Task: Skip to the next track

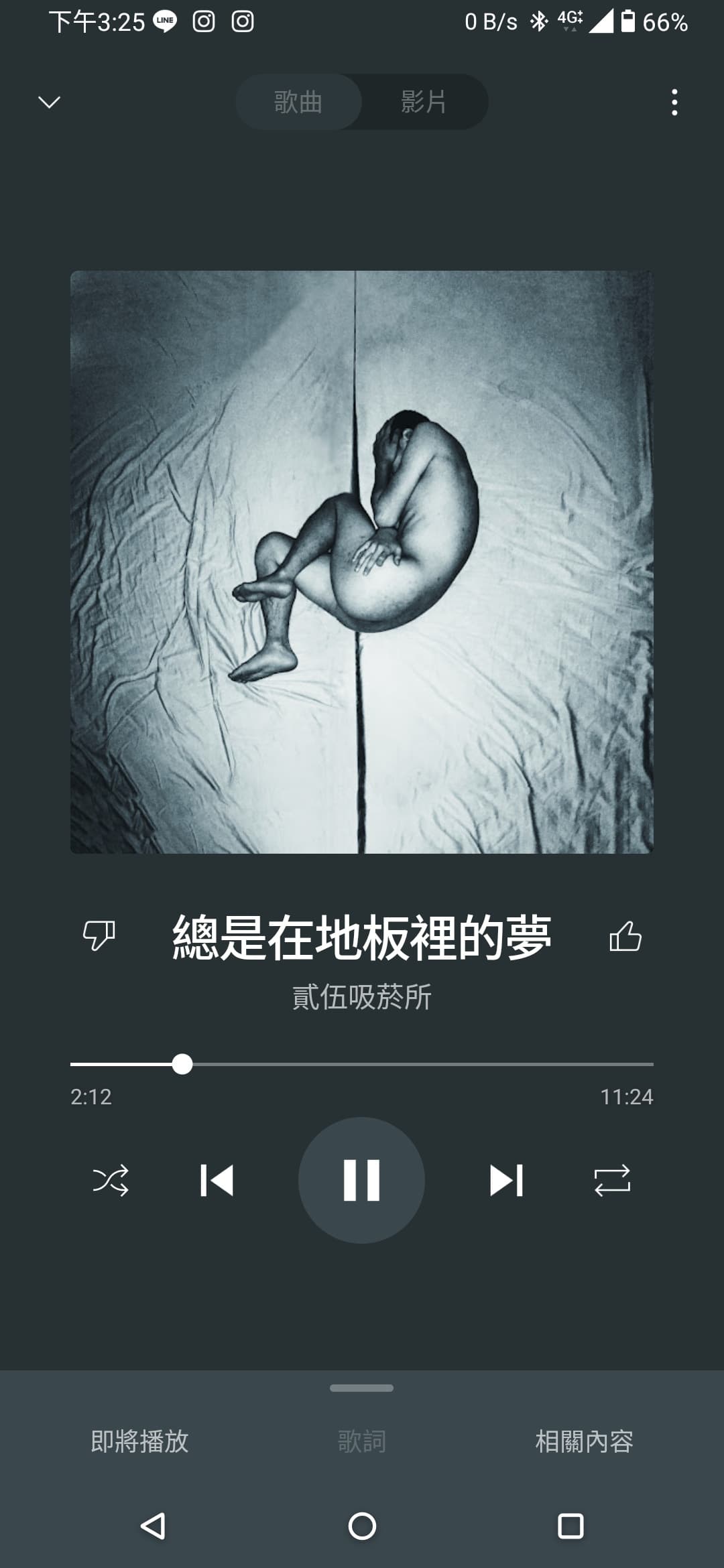Action: [x=506, y=1181]
